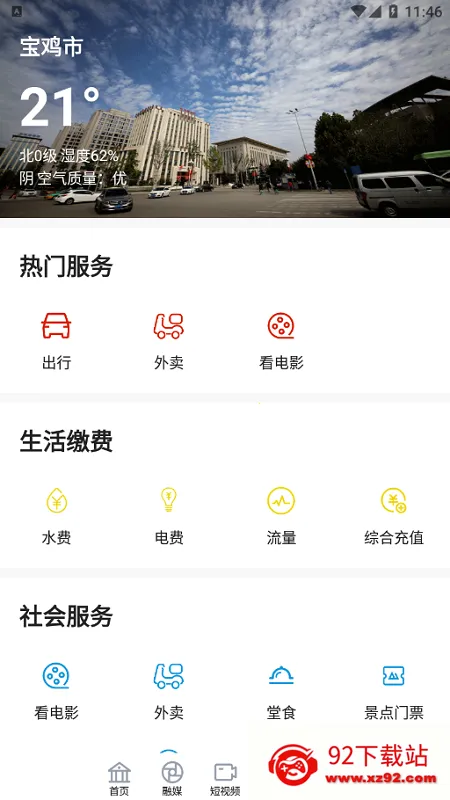Viewport: 450px width, 800px height.
Task: Tap the 宝鸡市 weather banner
Action: (x=225, y=109)
